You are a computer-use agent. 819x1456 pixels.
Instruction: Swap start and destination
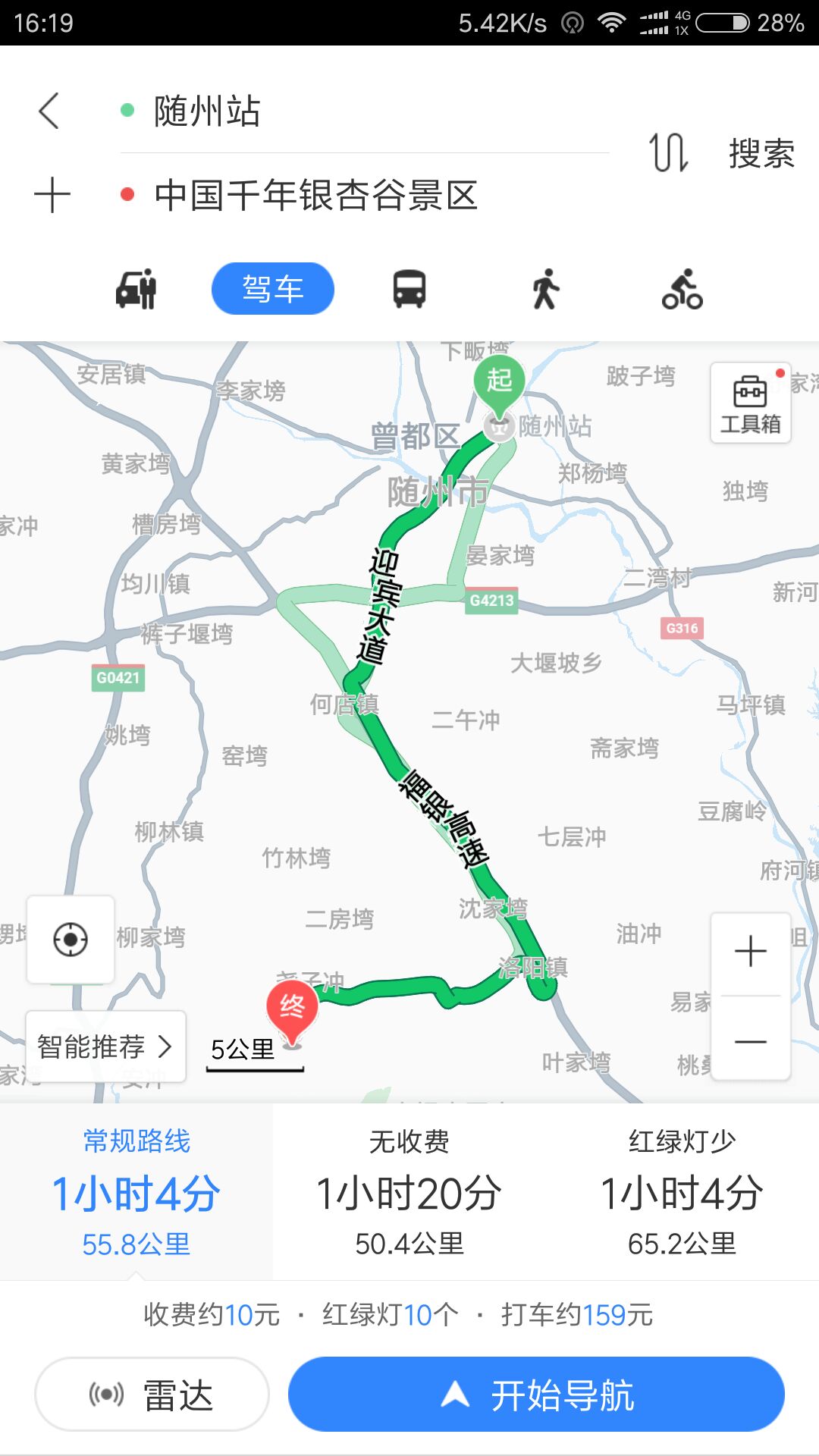(x=668, y=152)
